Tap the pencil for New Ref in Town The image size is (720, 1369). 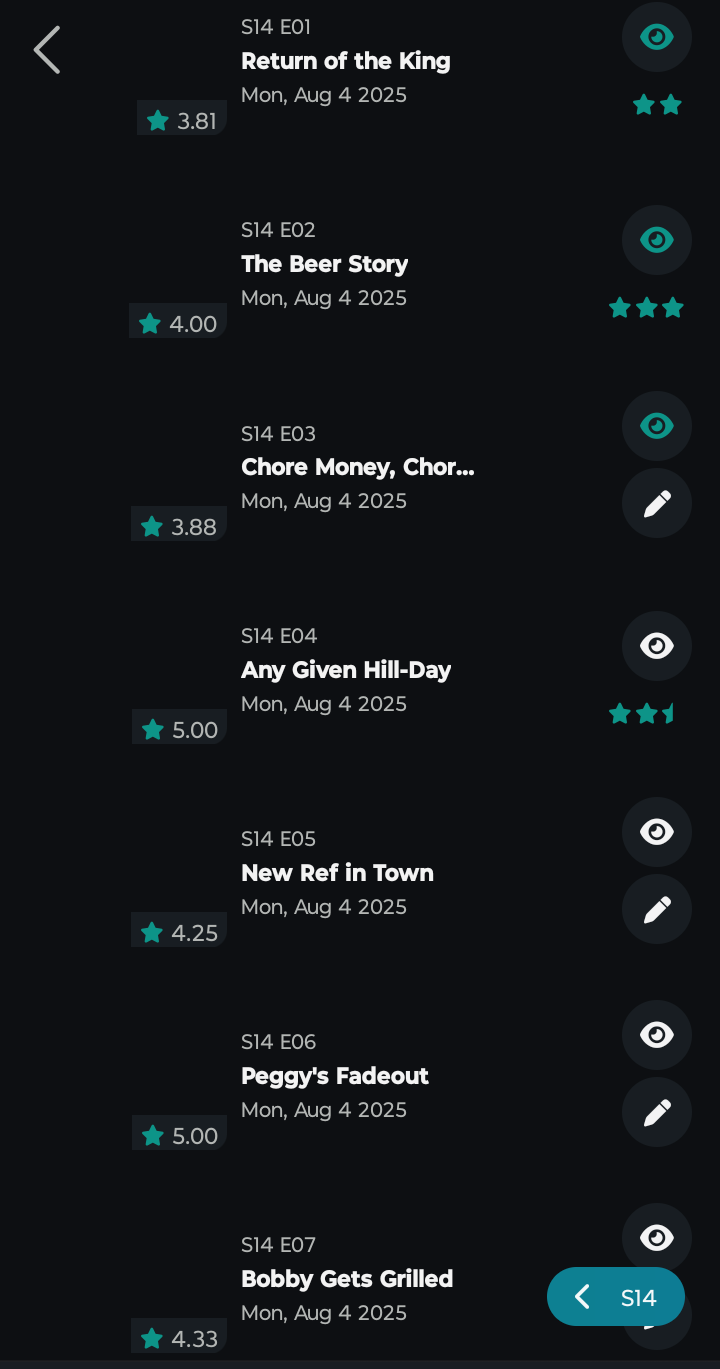pyautogui.click(x=657, y=909)
